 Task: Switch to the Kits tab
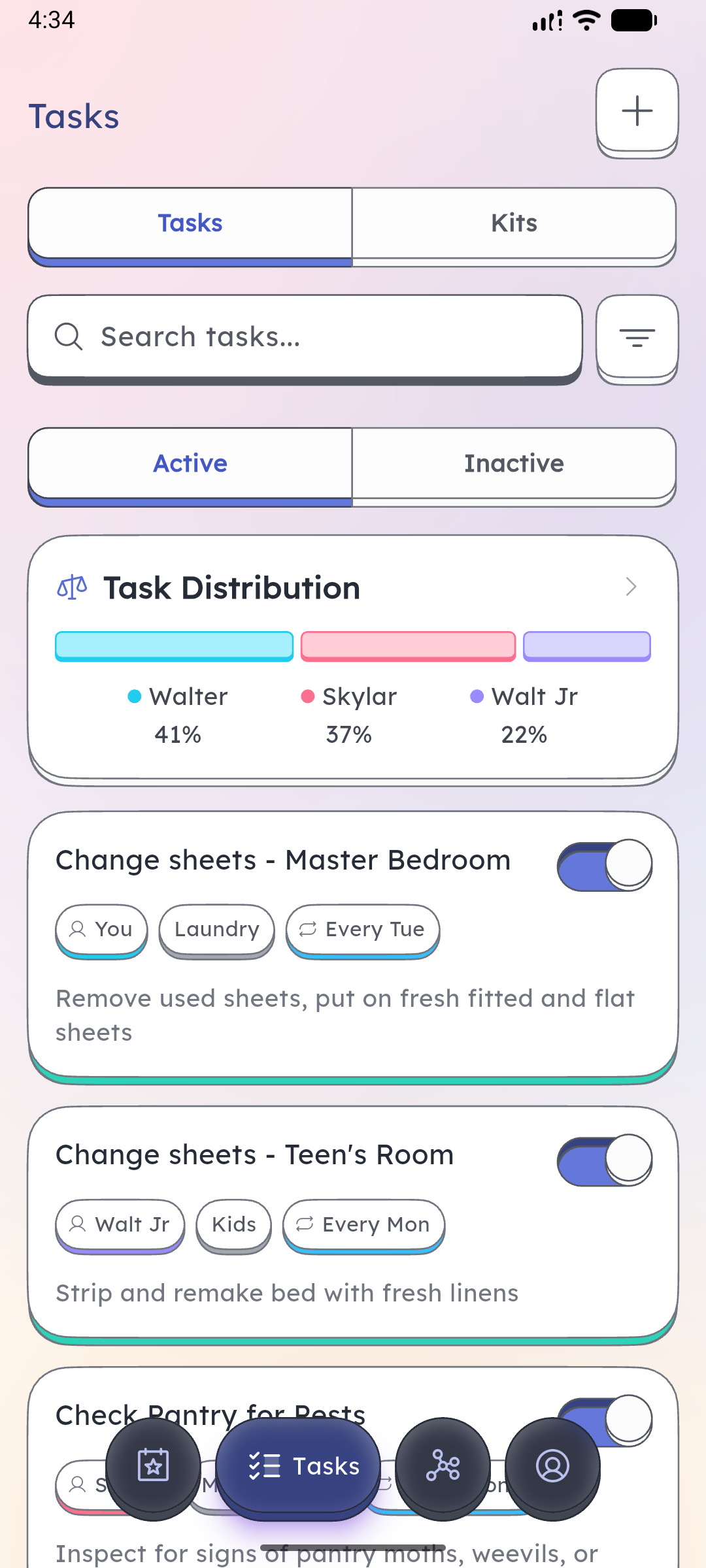514,223
